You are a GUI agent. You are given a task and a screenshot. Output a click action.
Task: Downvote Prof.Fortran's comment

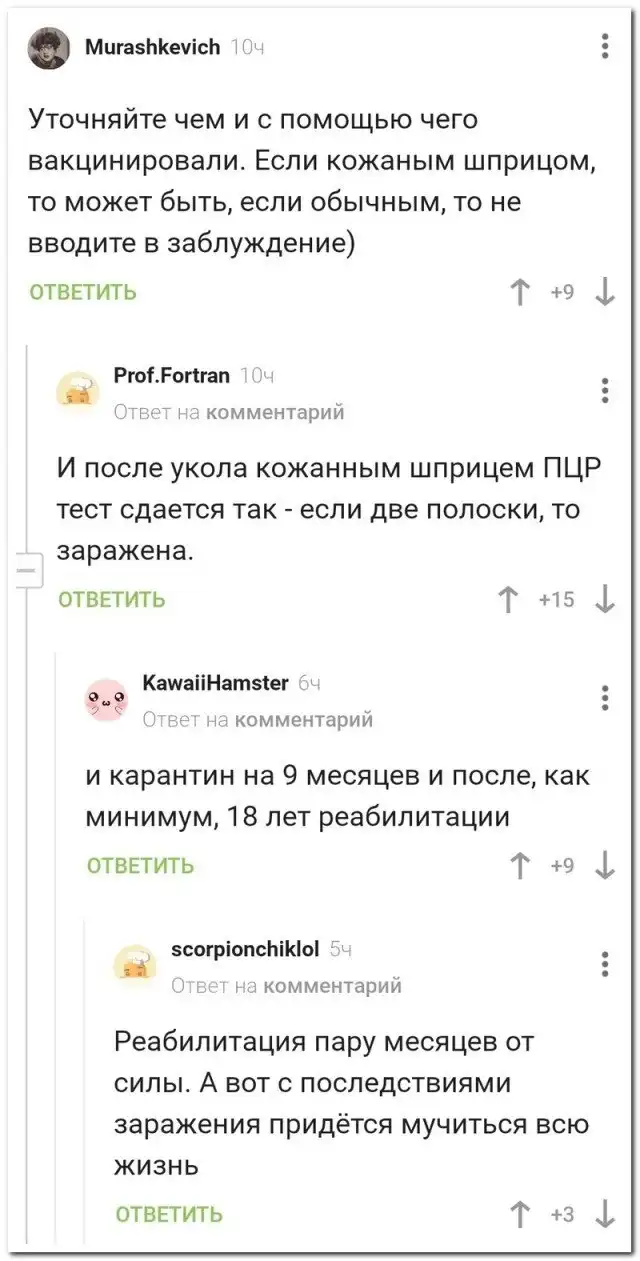[x=605, y=600]
